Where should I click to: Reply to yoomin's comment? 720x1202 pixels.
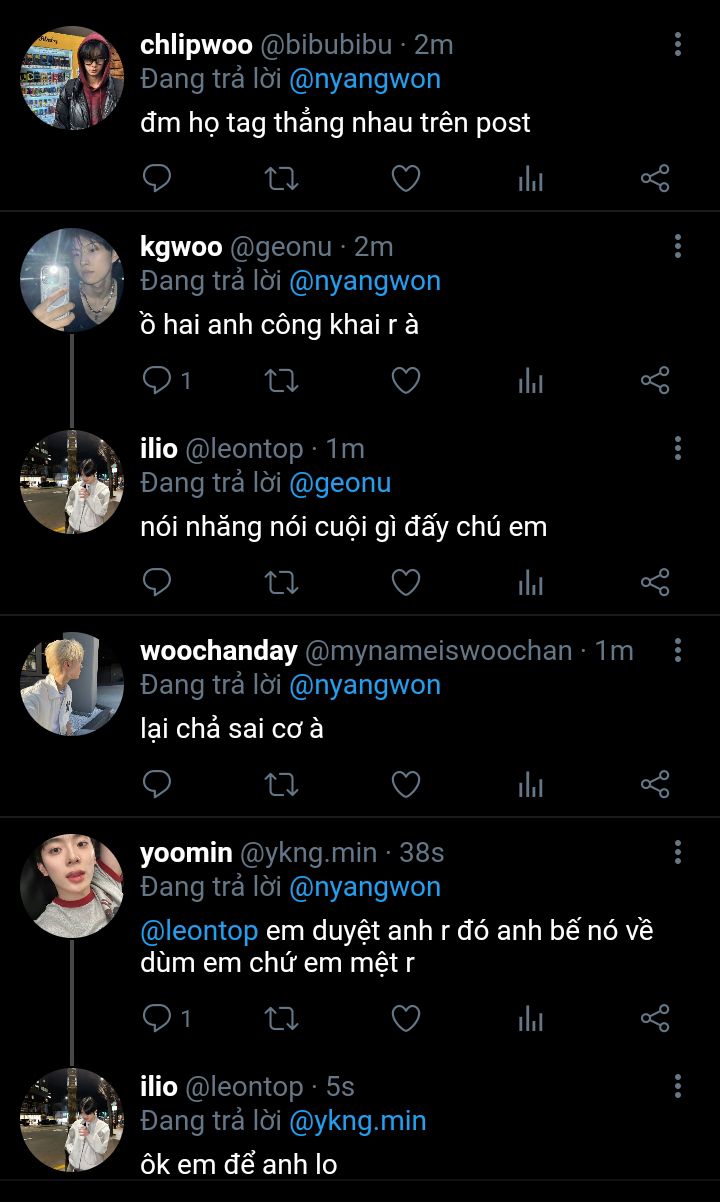tap(158, 1018)
